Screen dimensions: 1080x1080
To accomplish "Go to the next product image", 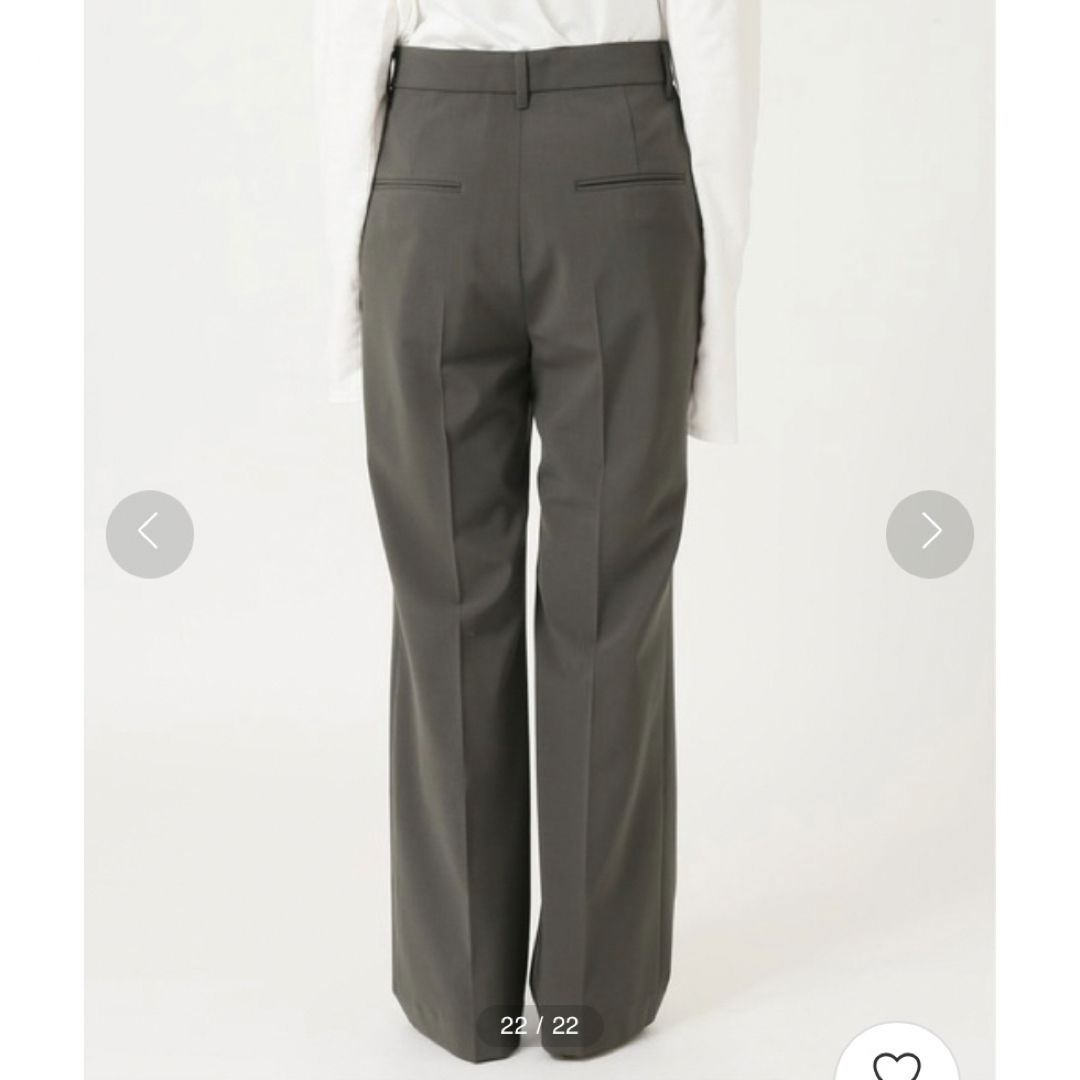I will (x=929, y=534).
